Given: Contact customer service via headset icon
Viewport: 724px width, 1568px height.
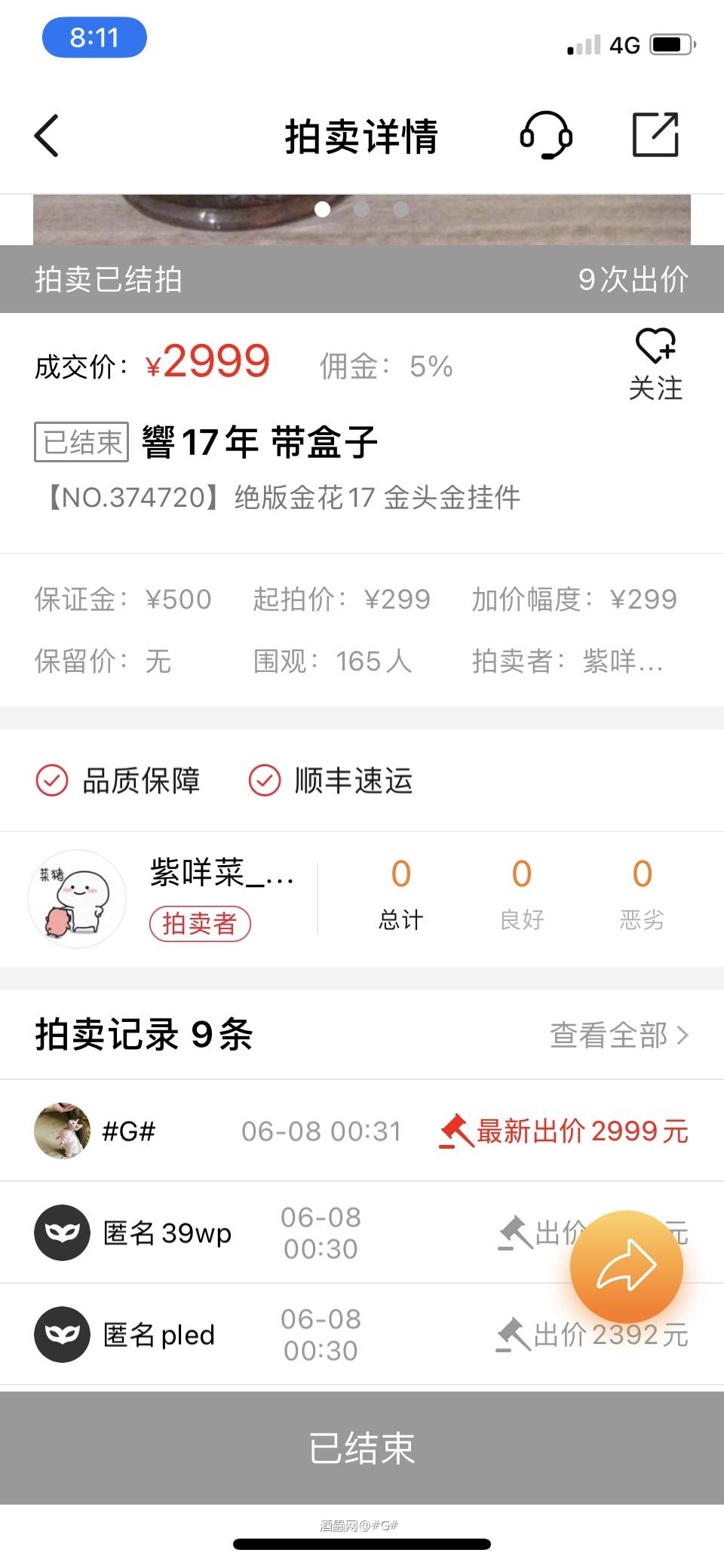Looking at the screenshot, I should [546, 136].
